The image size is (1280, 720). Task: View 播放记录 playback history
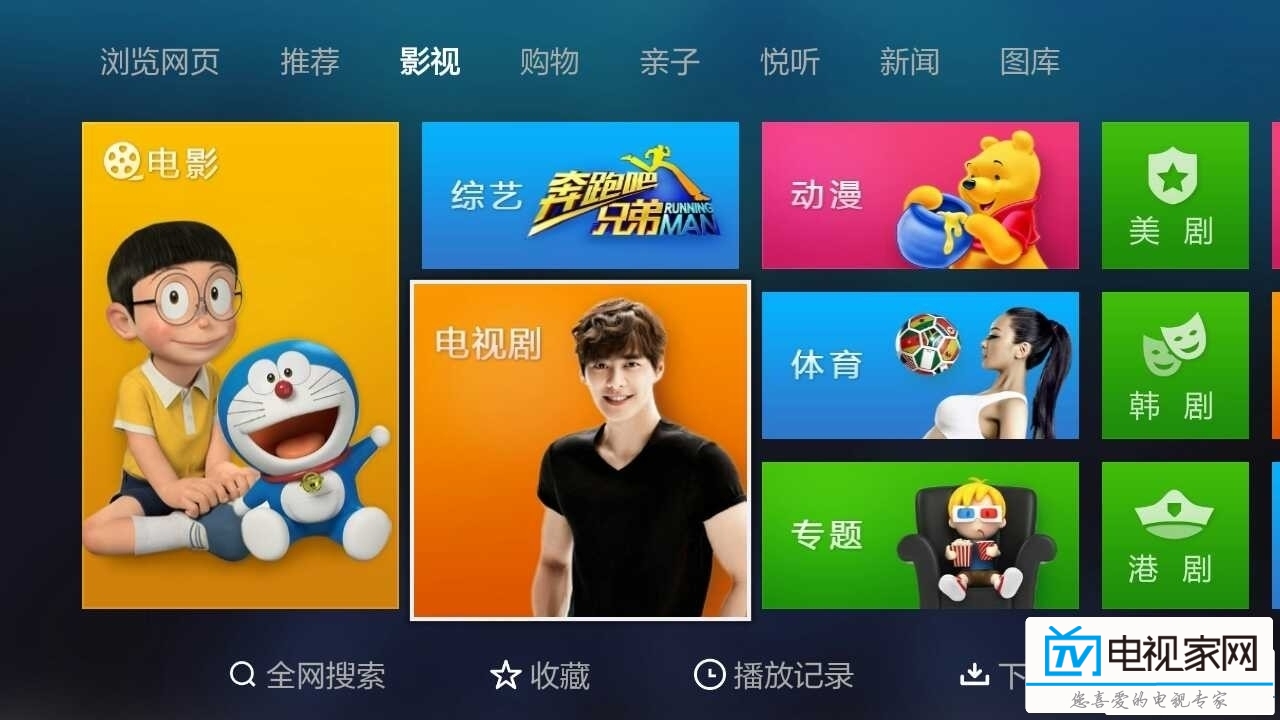click(775, 676)
